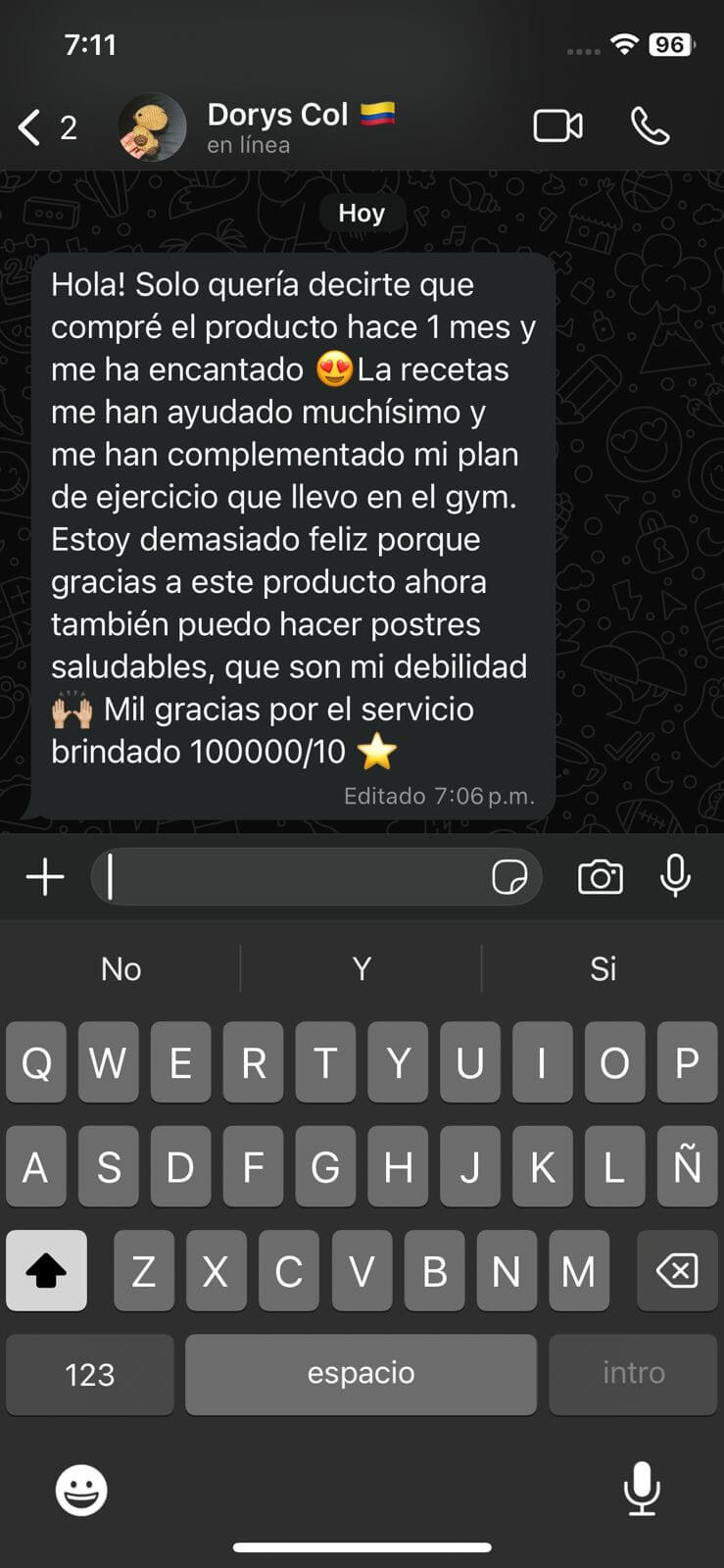Open Dorys Col contact info
Image resolution: width=724 pixels, height=1568 pixels.
[x=278, y=127]
